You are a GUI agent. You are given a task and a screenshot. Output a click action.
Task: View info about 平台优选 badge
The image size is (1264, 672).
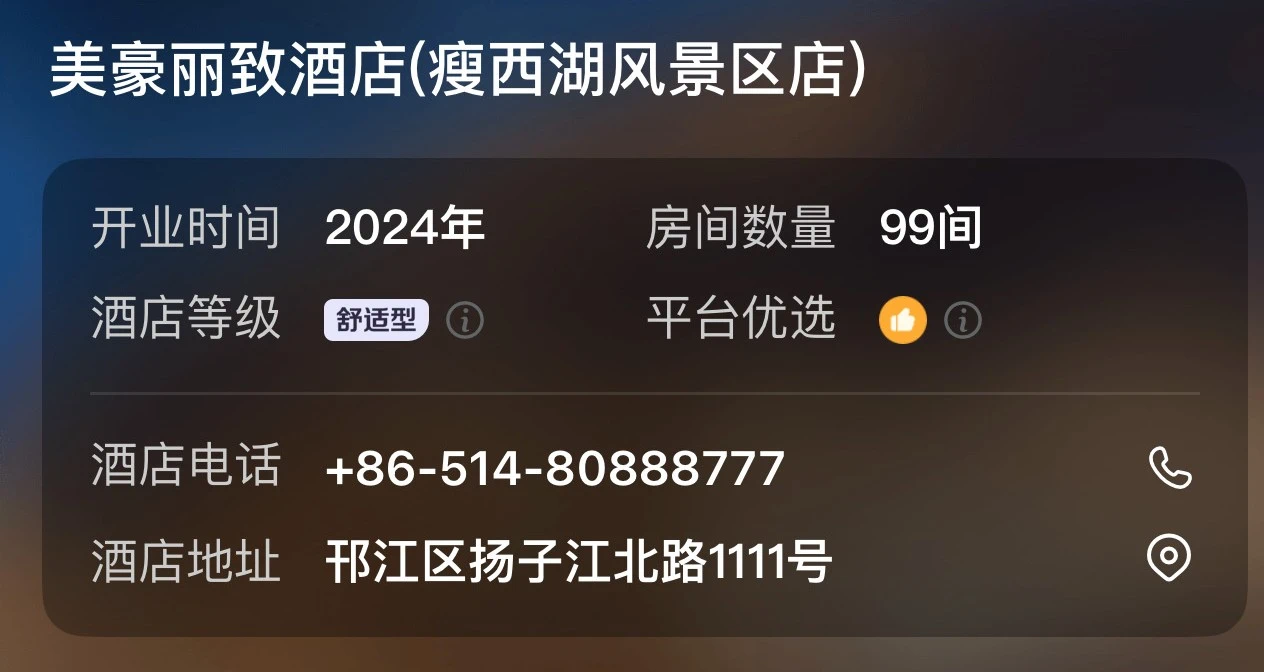(963, 320)
